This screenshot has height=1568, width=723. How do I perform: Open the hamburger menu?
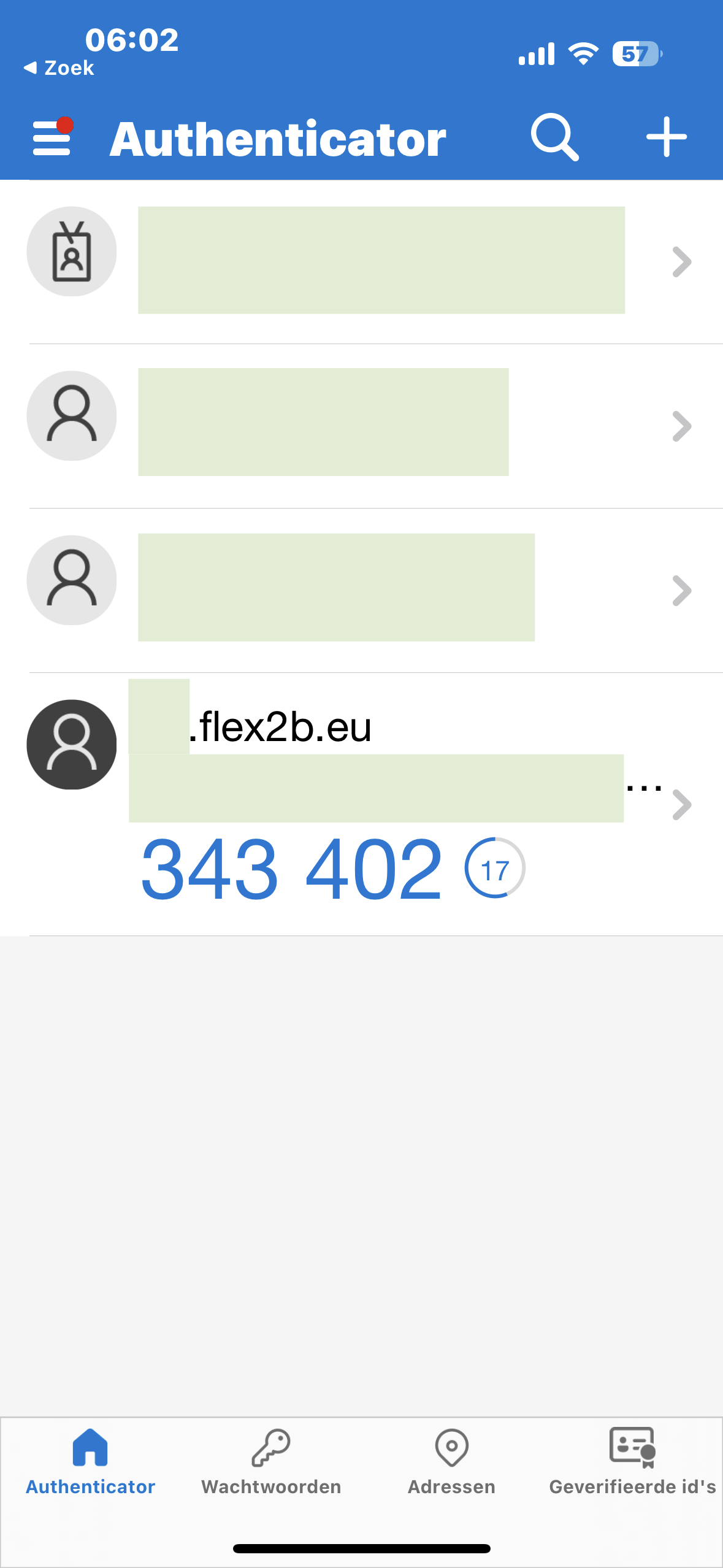click(52, 137)
